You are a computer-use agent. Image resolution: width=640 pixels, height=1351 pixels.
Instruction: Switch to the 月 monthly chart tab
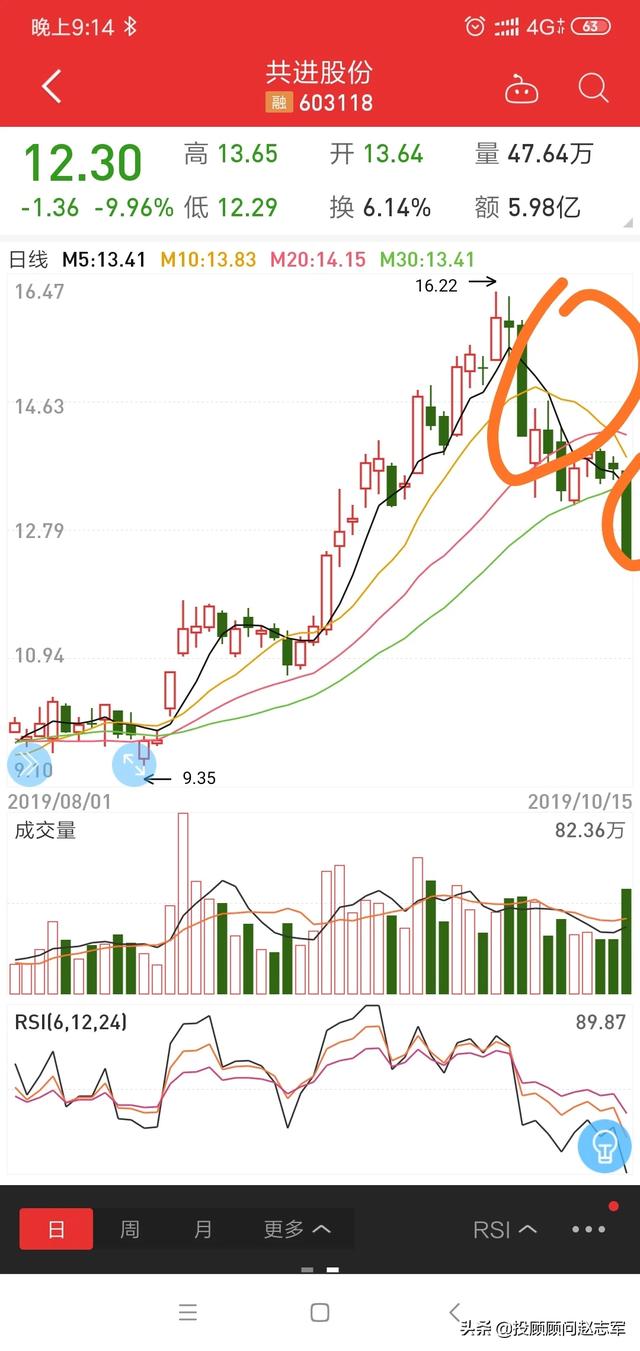(203, 1229)
